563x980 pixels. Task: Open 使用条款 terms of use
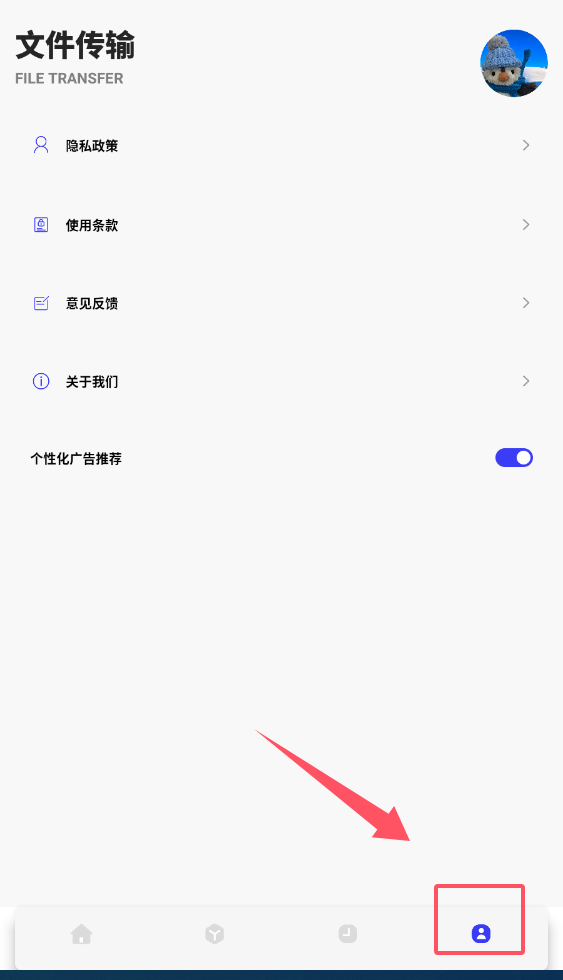pos(281,225)
